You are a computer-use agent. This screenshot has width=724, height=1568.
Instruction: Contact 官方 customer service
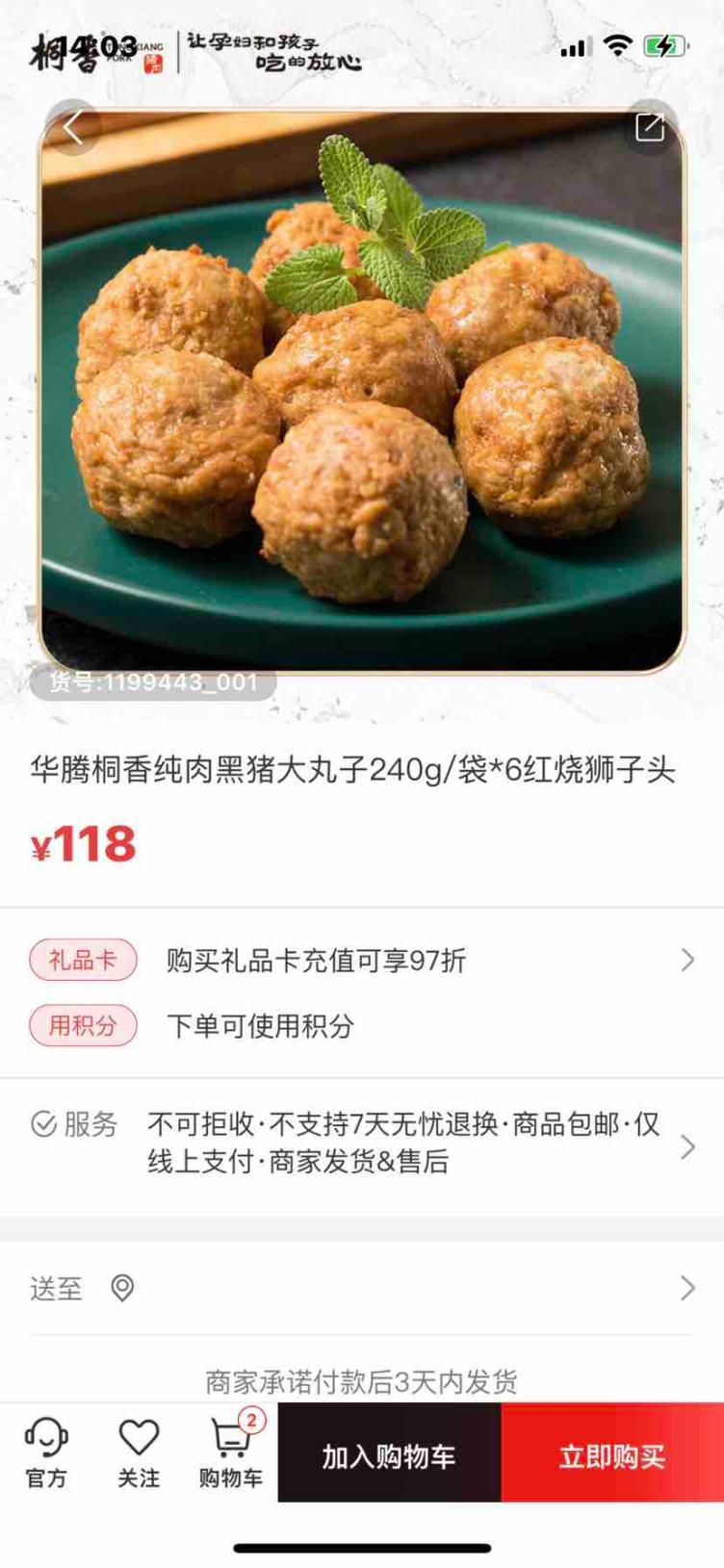pos(46,1452)
